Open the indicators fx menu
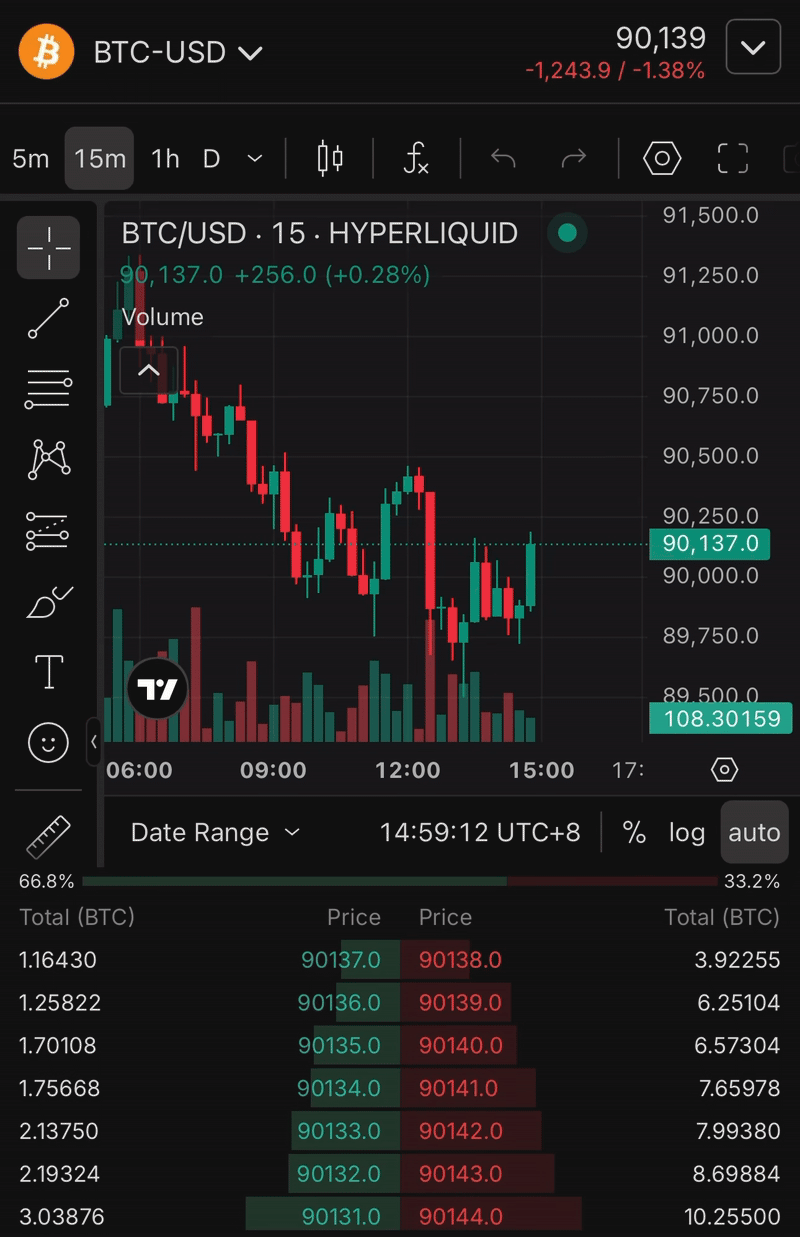The width and height of the screenshot is (800, 1237). [416, 158]
